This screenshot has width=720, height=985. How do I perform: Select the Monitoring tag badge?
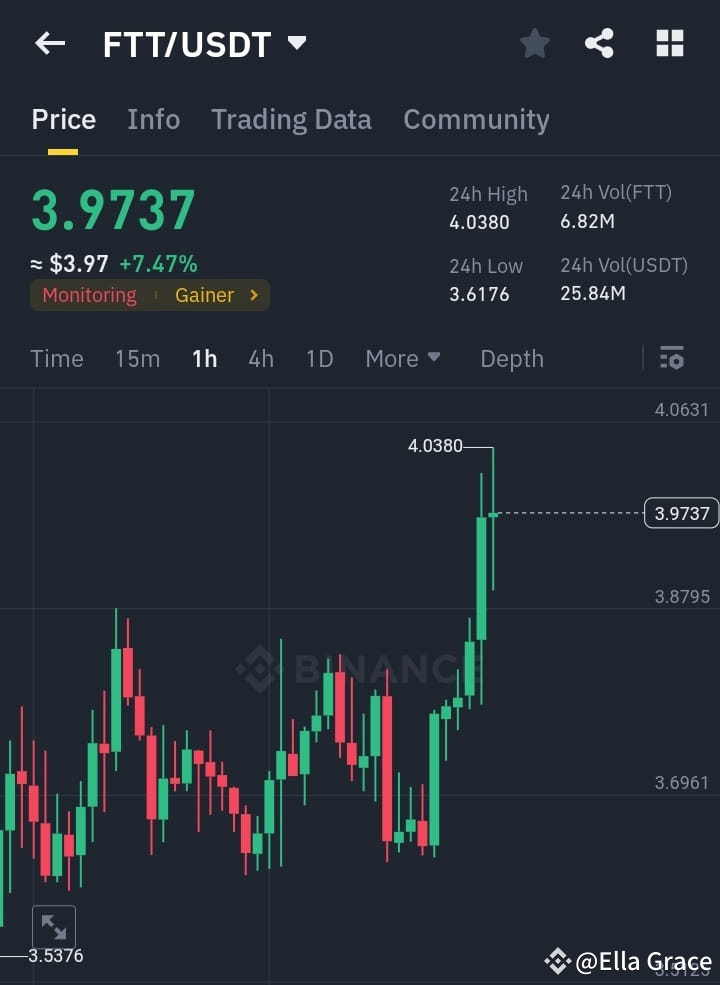(x=89, y=295)
